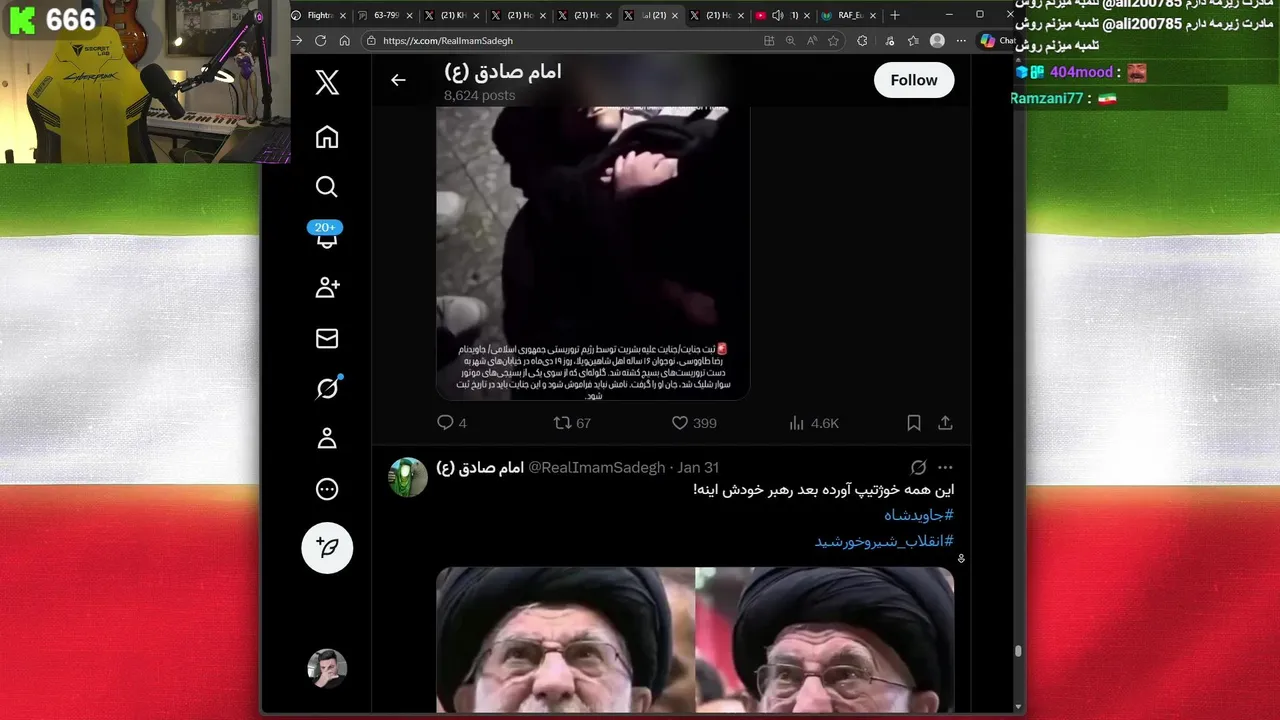Compose a new post
Screen dimensions: 1280x720
click(x=327, y=547)
